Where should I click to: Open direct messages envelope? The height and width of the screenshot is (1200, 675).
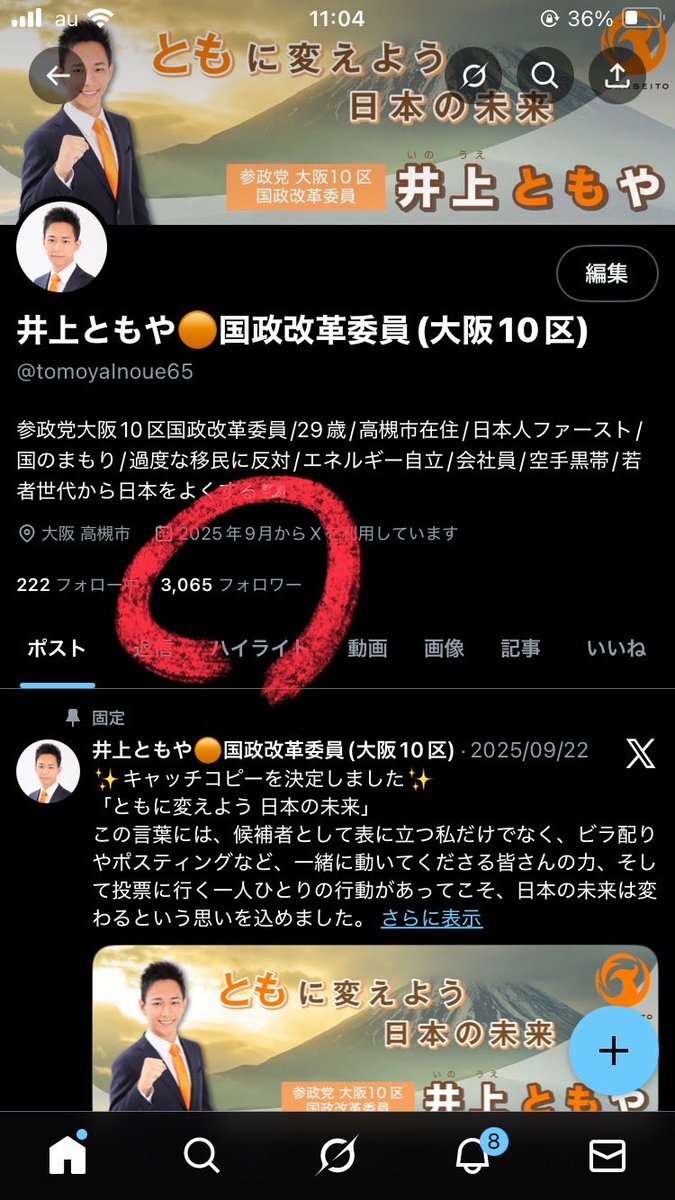607,1156
